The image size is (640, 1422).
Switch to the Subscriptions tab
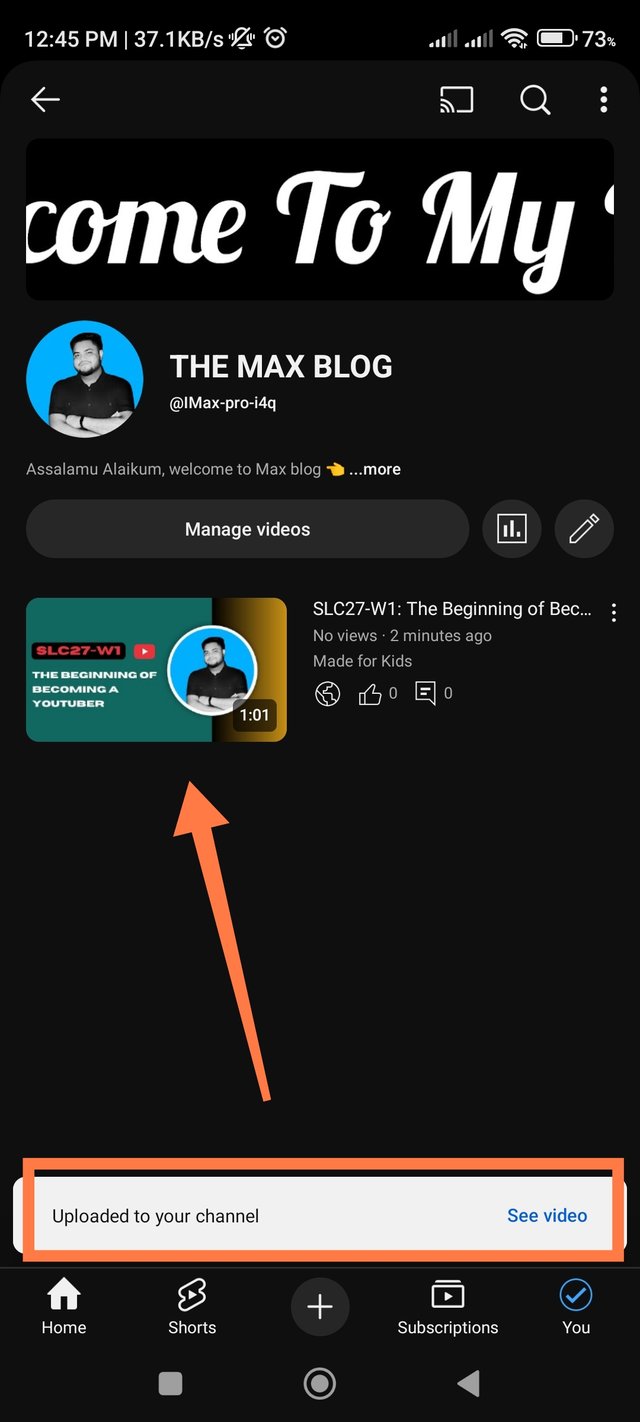(447, 1308)
